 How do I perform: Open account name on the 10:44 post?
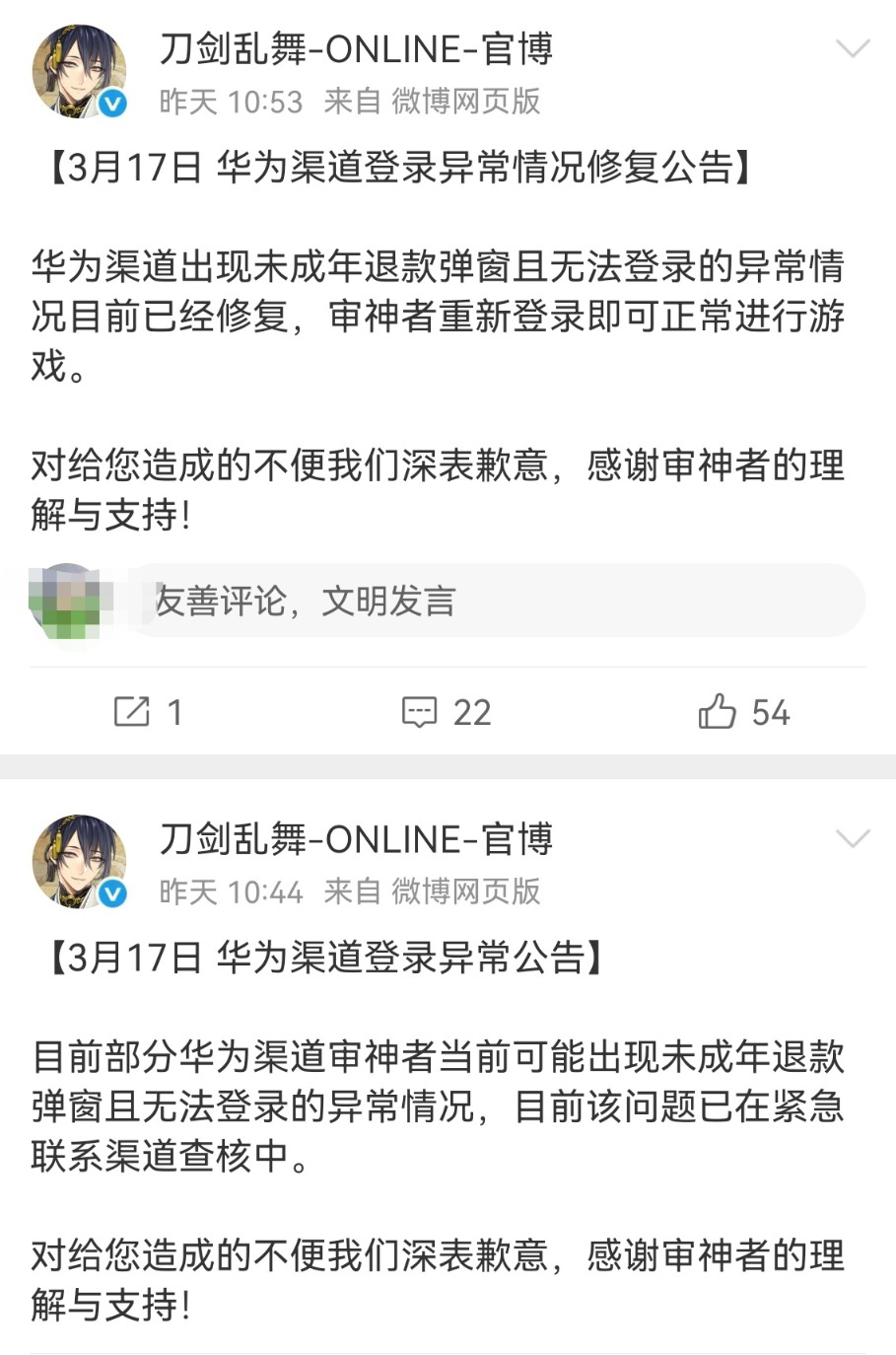(356, 839)
